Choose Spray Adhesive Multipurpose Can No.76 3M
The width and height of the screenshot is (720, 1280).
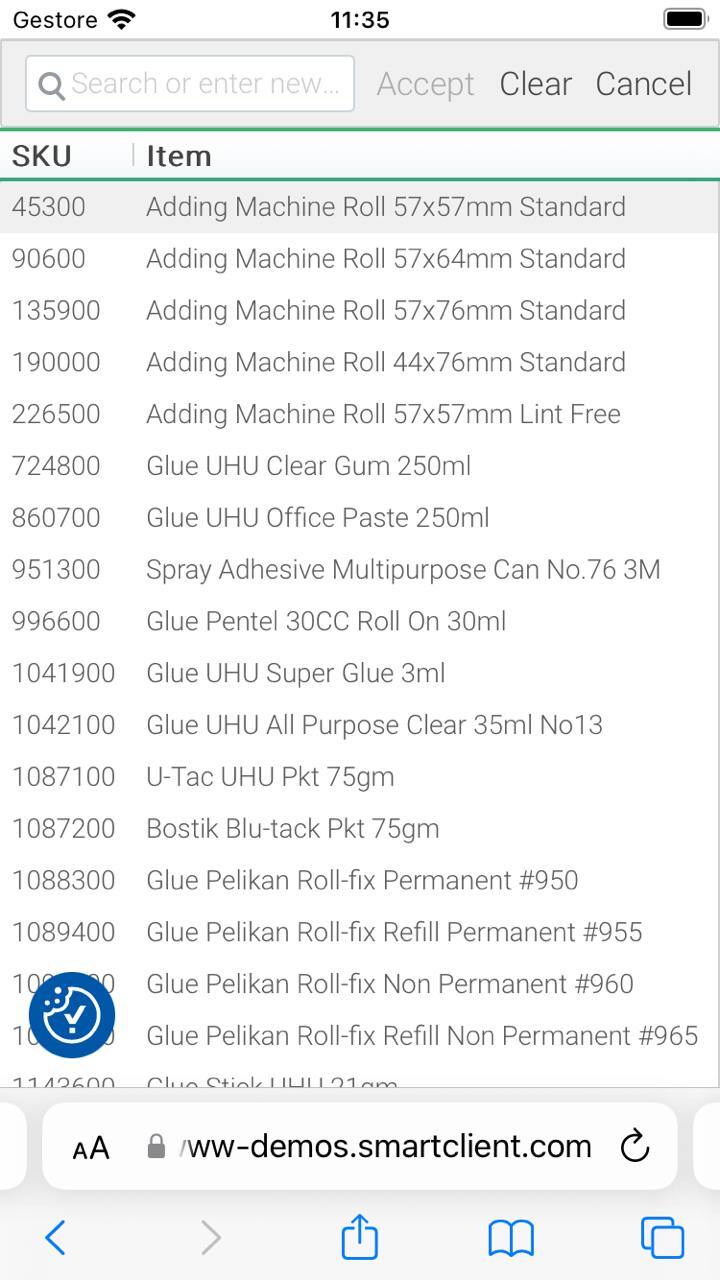(403, 570)
